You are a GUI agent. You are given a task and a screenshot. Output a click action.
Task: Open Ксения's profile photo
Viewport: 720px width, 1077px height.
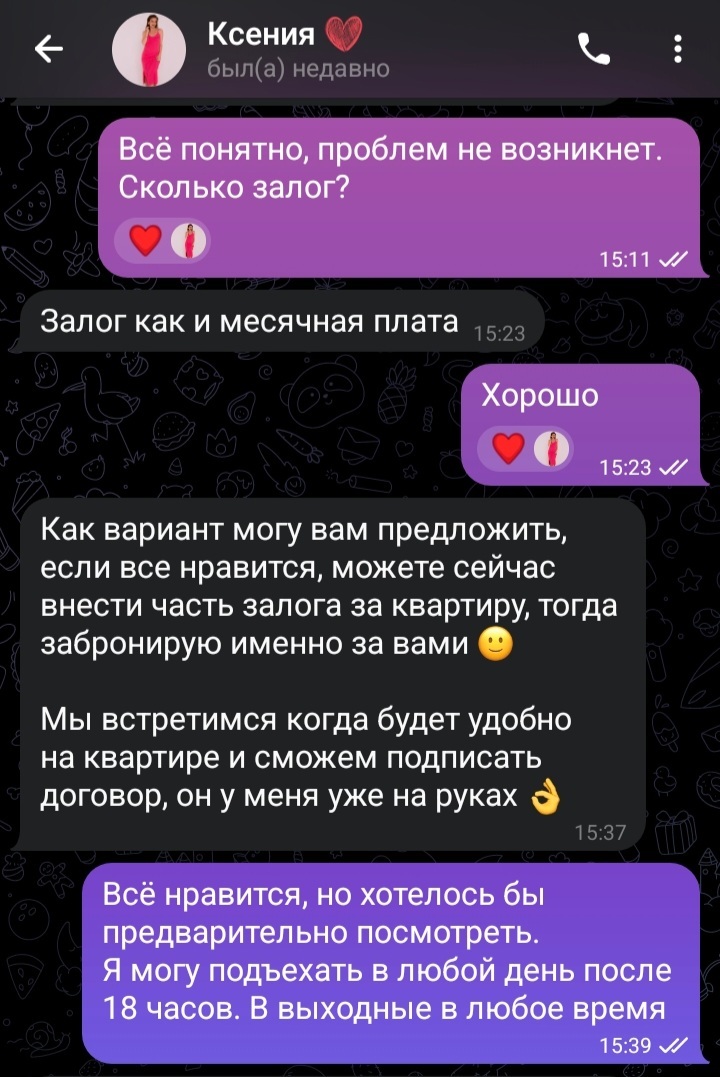[147, 50]
